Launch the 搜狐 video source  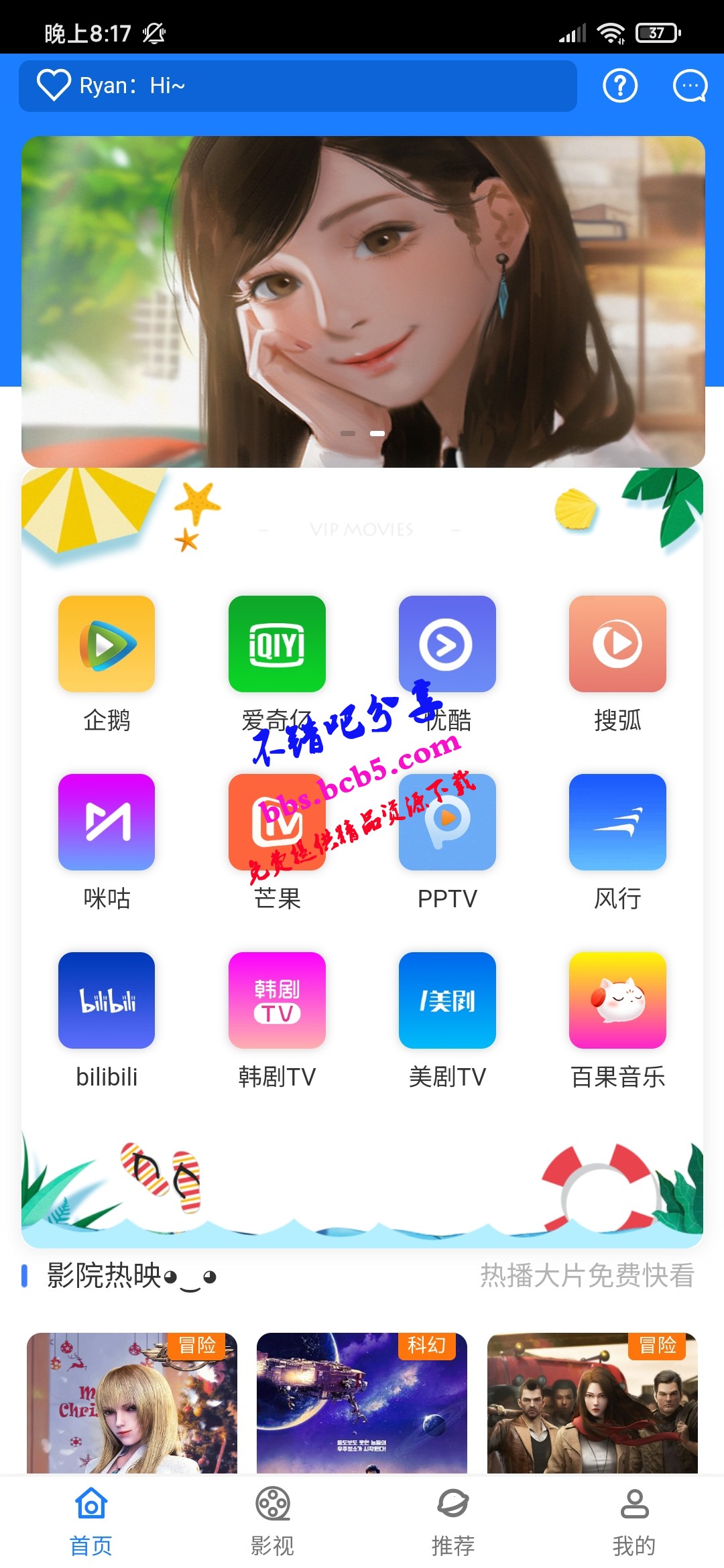[x=617, y=644]
